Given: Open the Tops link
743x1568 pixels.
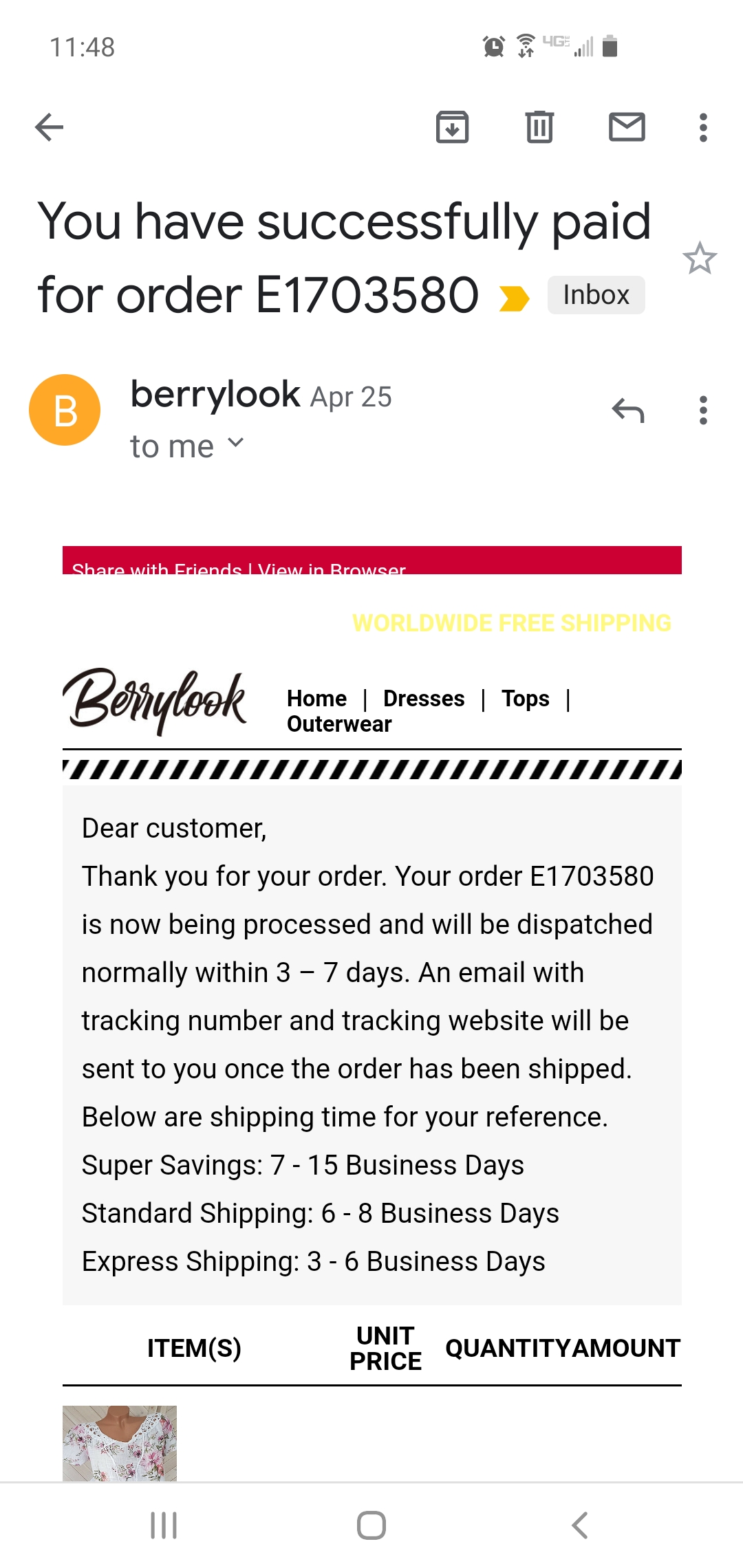Looking at the screenshot, I should tap(525, 699).
